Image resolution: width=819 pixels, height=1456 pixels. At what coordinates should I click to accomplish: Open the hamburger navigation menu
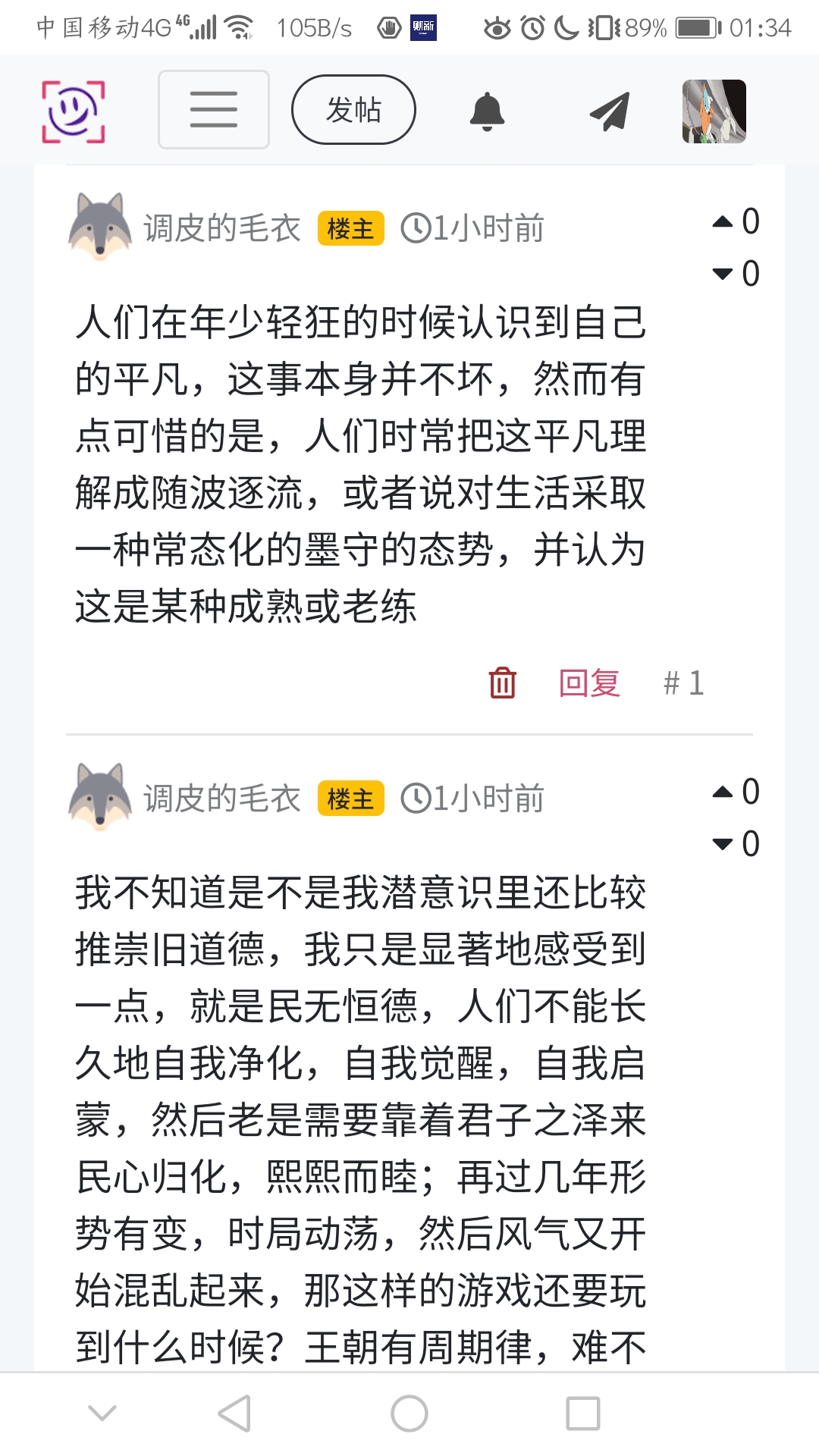214,110
